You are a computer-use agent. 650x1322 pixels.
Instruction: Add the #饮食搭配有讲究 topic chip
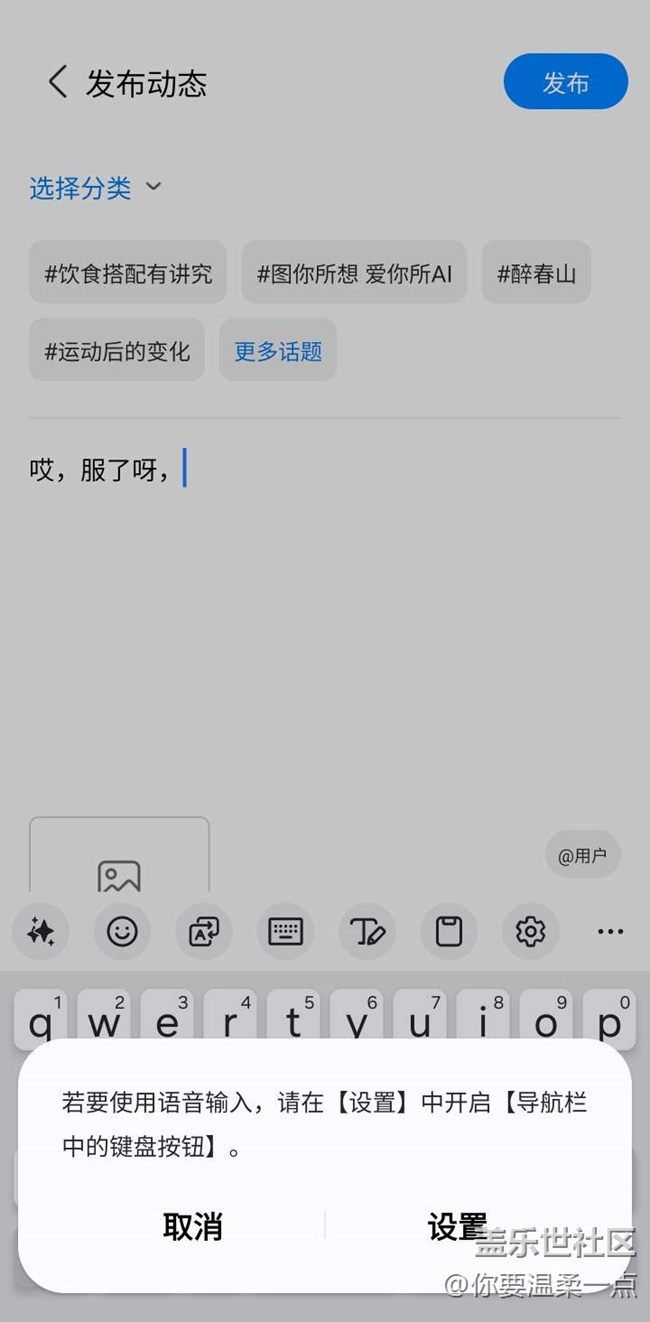[128, 272]
